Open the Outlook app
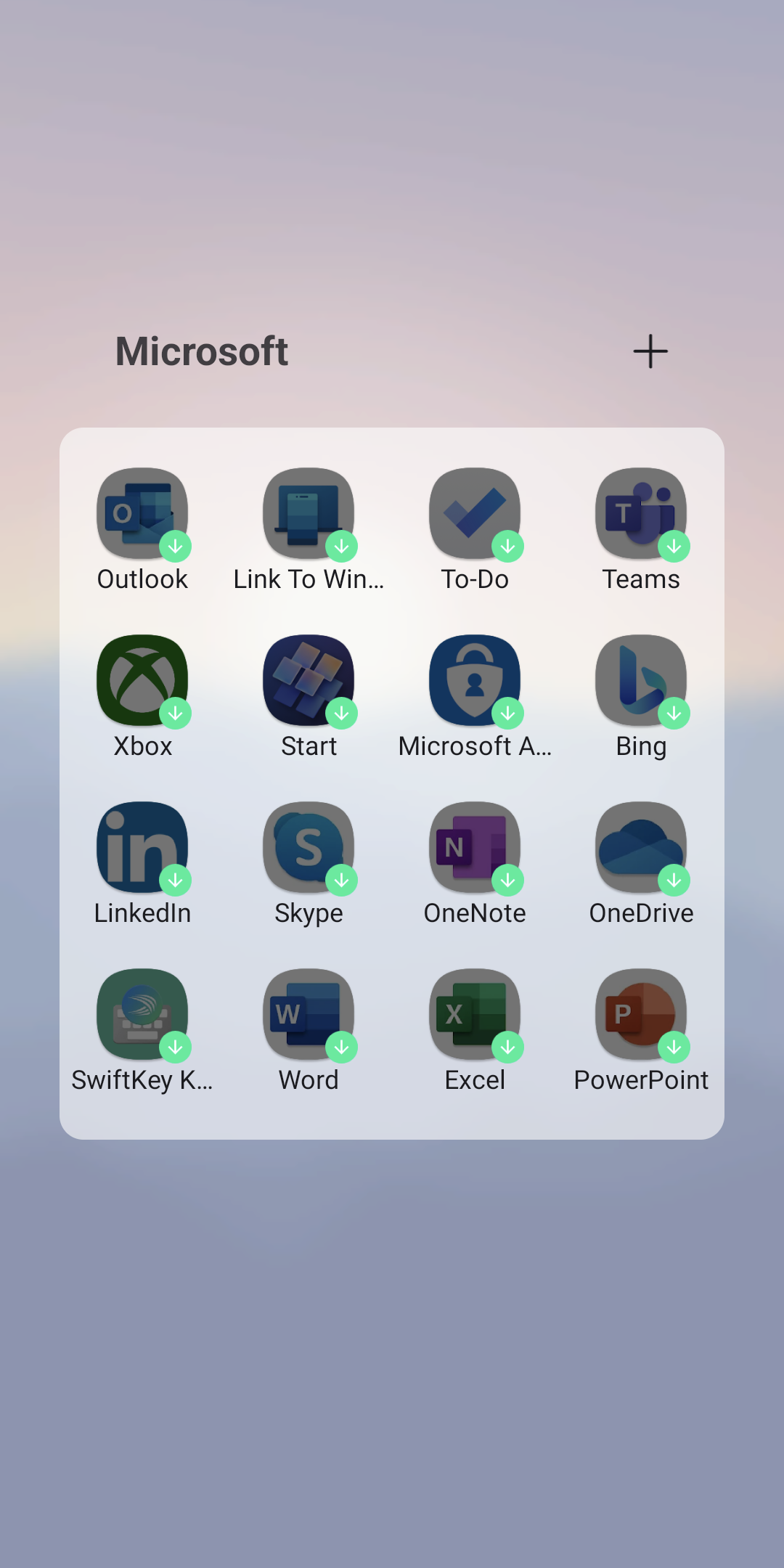The image size is (784, 1568). [x=142, y=513]
